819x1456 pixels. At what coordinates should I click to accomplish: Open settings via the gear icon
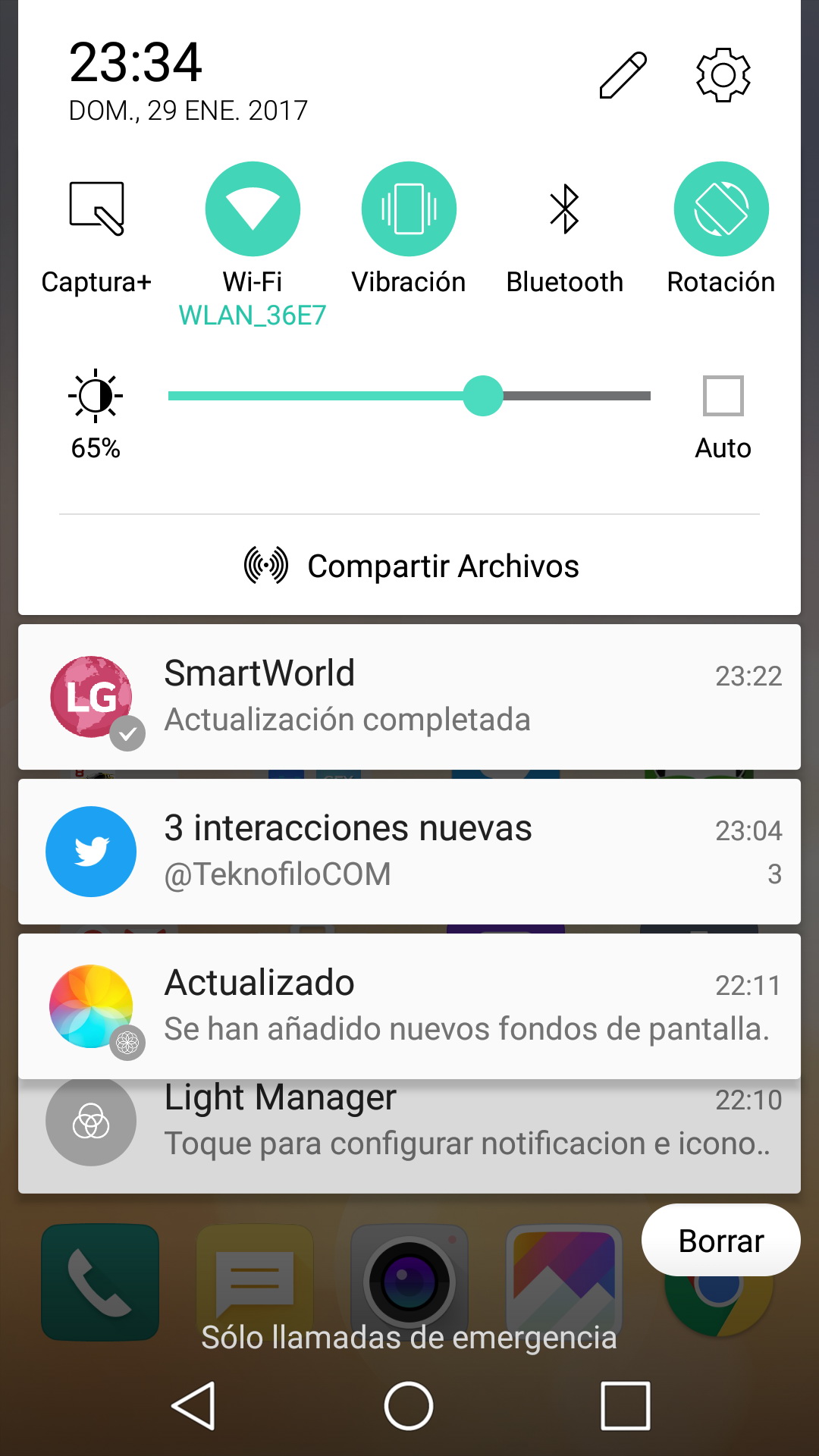[x=723, y=75]
